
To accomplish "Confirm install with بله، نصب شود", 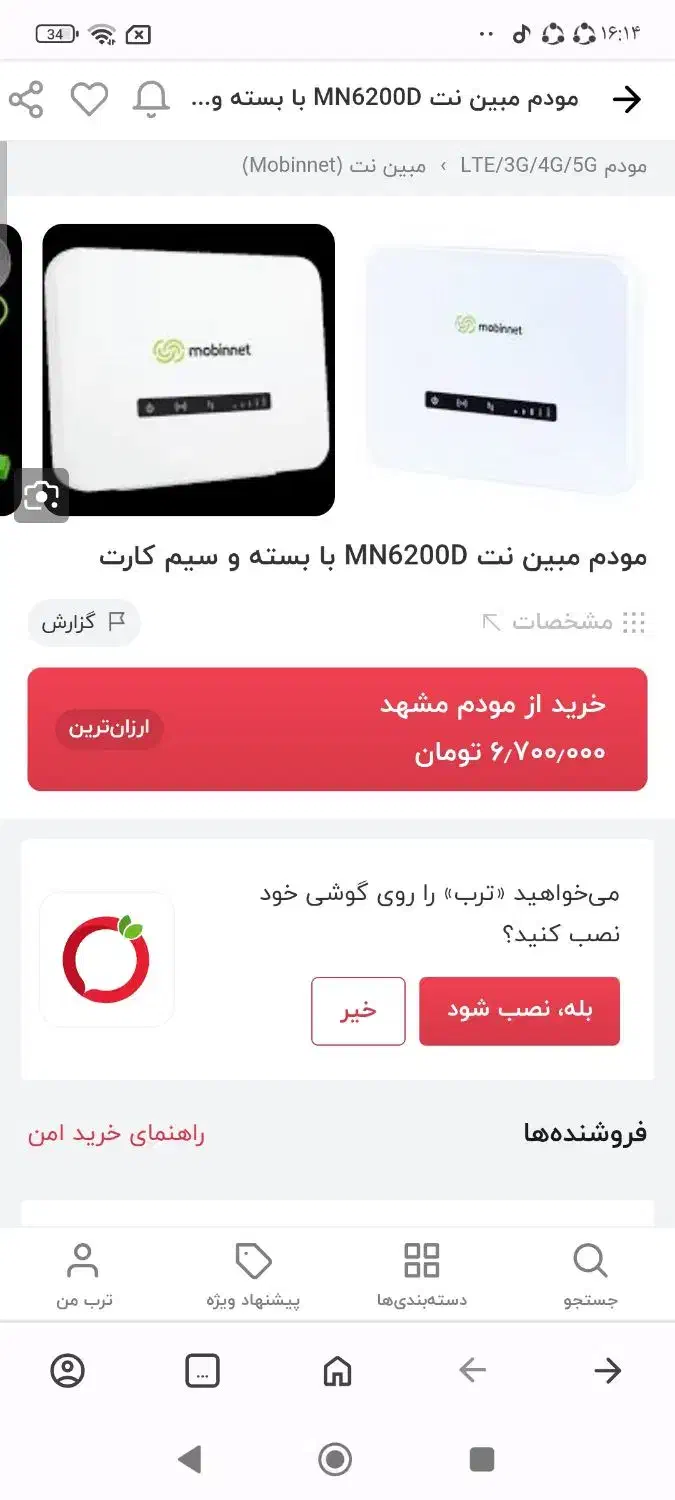I will (519, 1011).
